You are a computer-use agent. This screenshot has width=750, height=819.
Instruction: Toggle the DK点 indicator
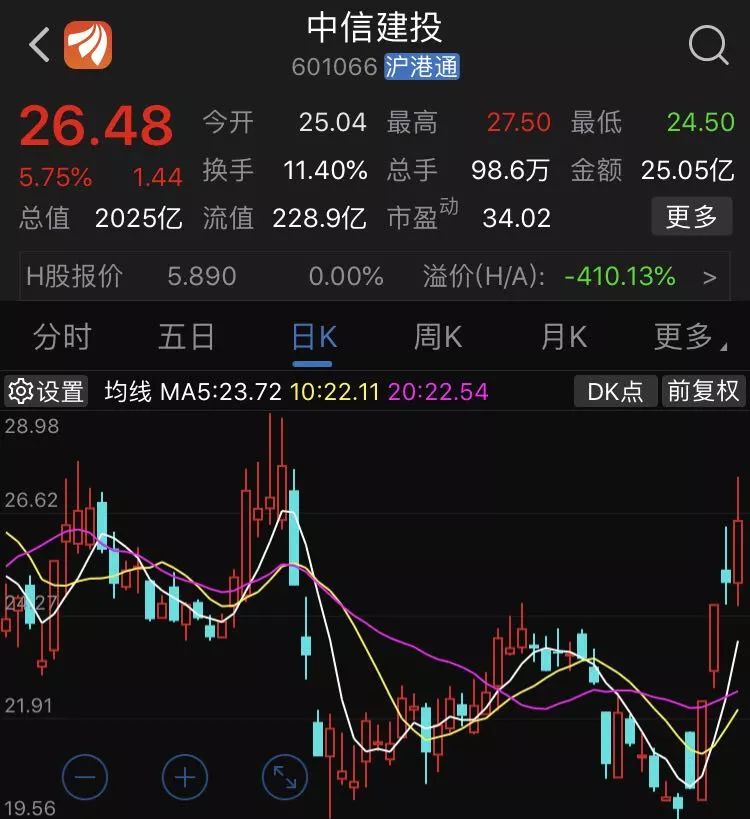click(x=615, y=391)
